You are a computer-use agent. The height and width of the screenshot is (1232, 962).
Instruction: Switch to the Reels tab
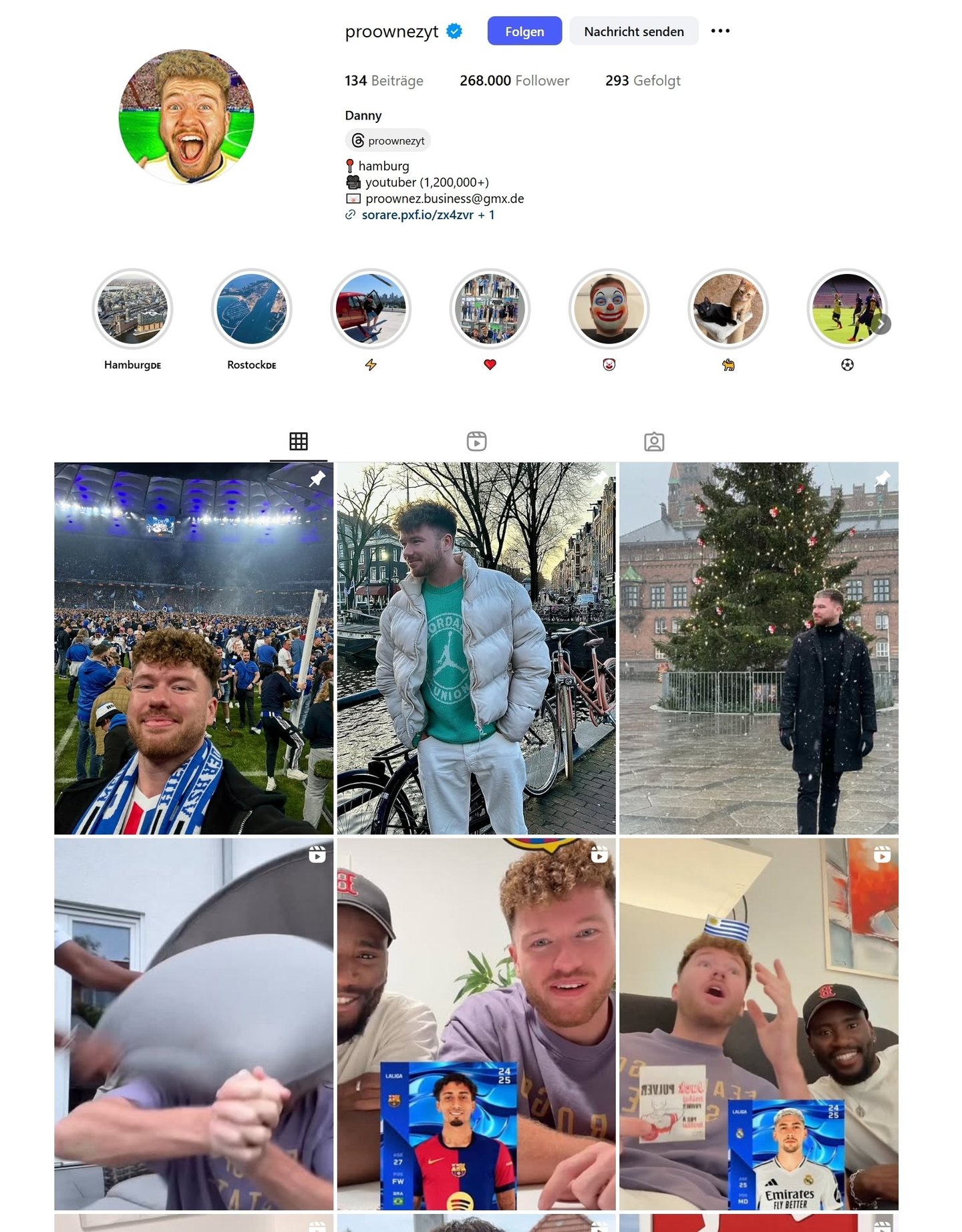pos(476,442)
